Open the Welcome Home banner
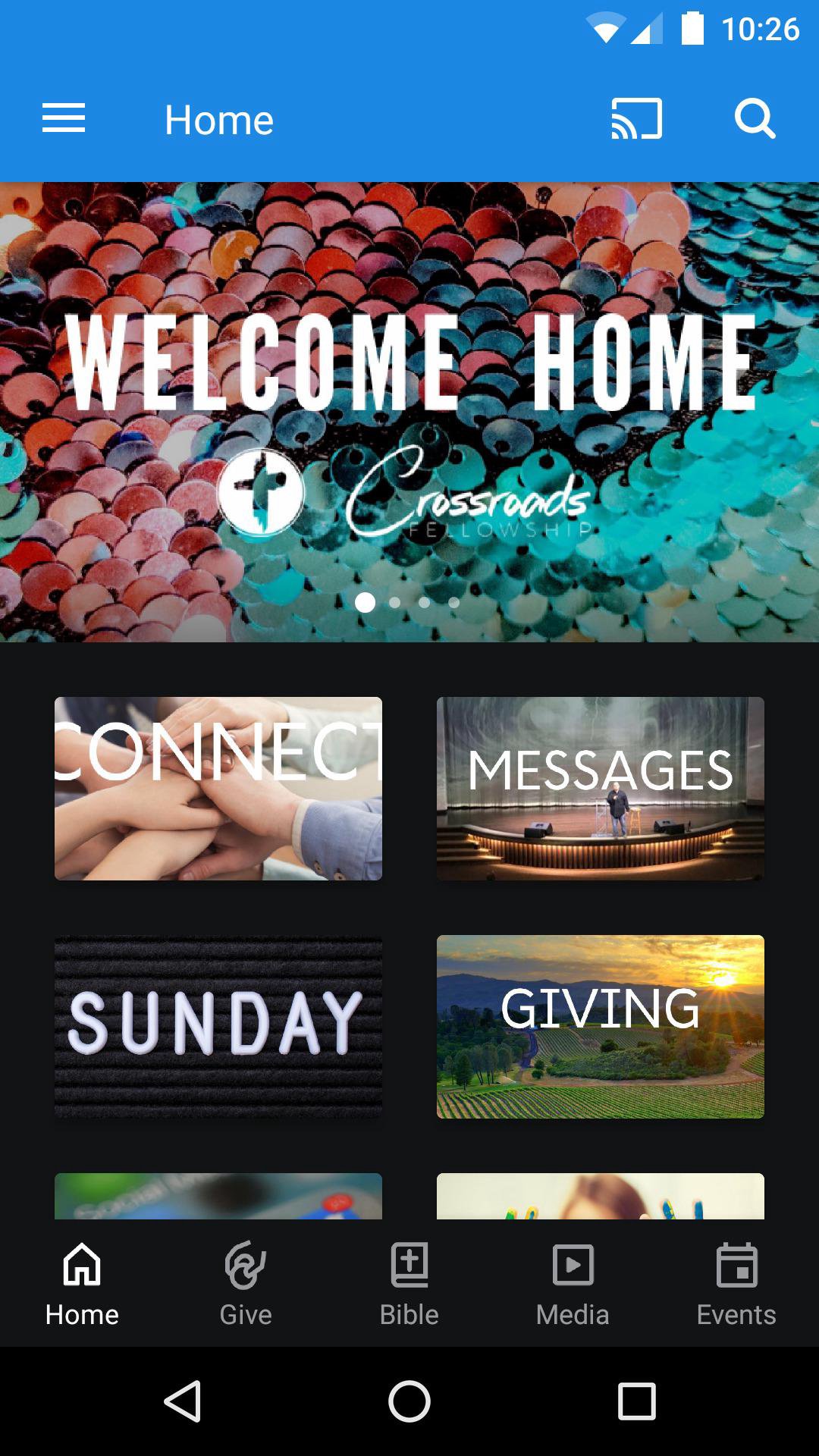819x1456 pixels. (x=409, y=412)
